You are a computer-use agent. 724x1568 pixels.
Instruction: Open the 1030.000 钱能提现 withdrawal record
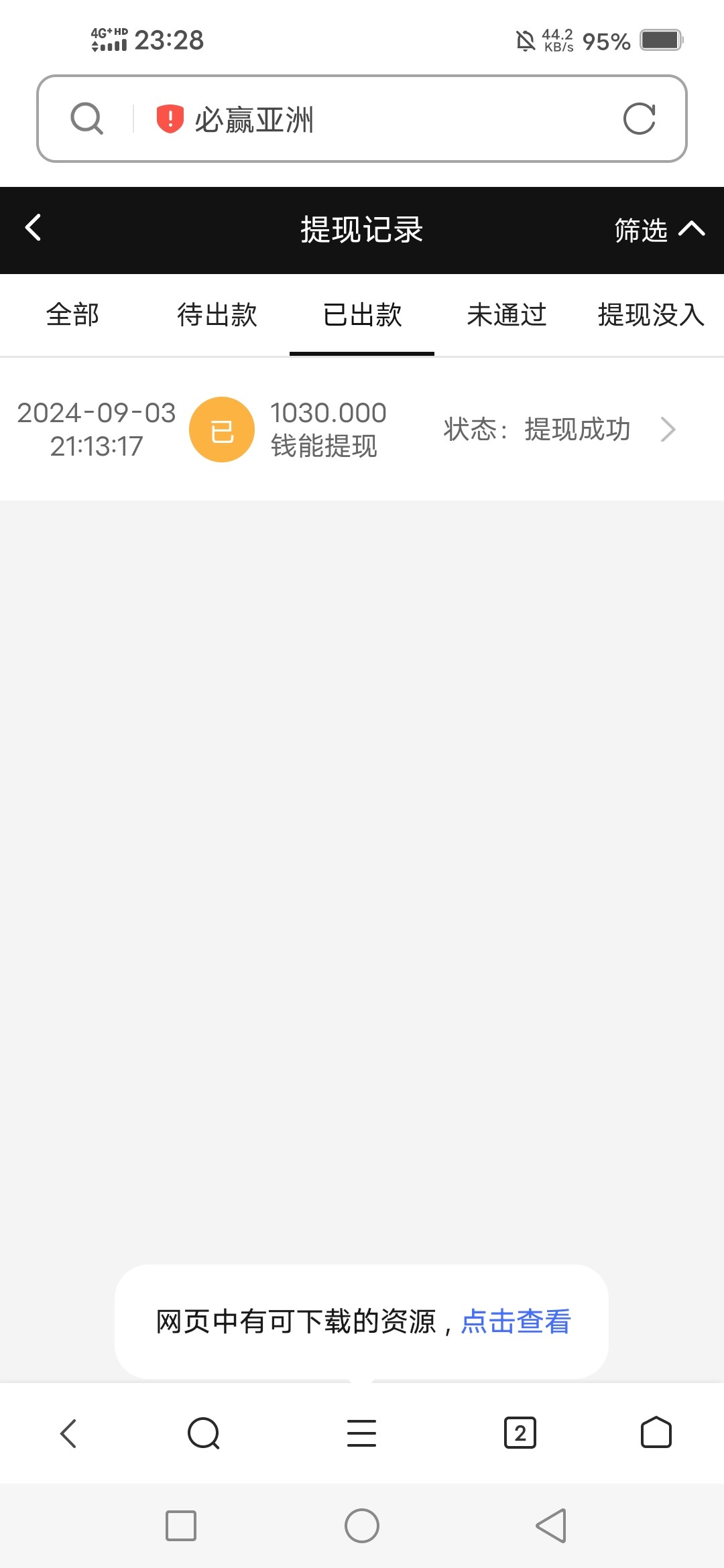tap(362, 430)
